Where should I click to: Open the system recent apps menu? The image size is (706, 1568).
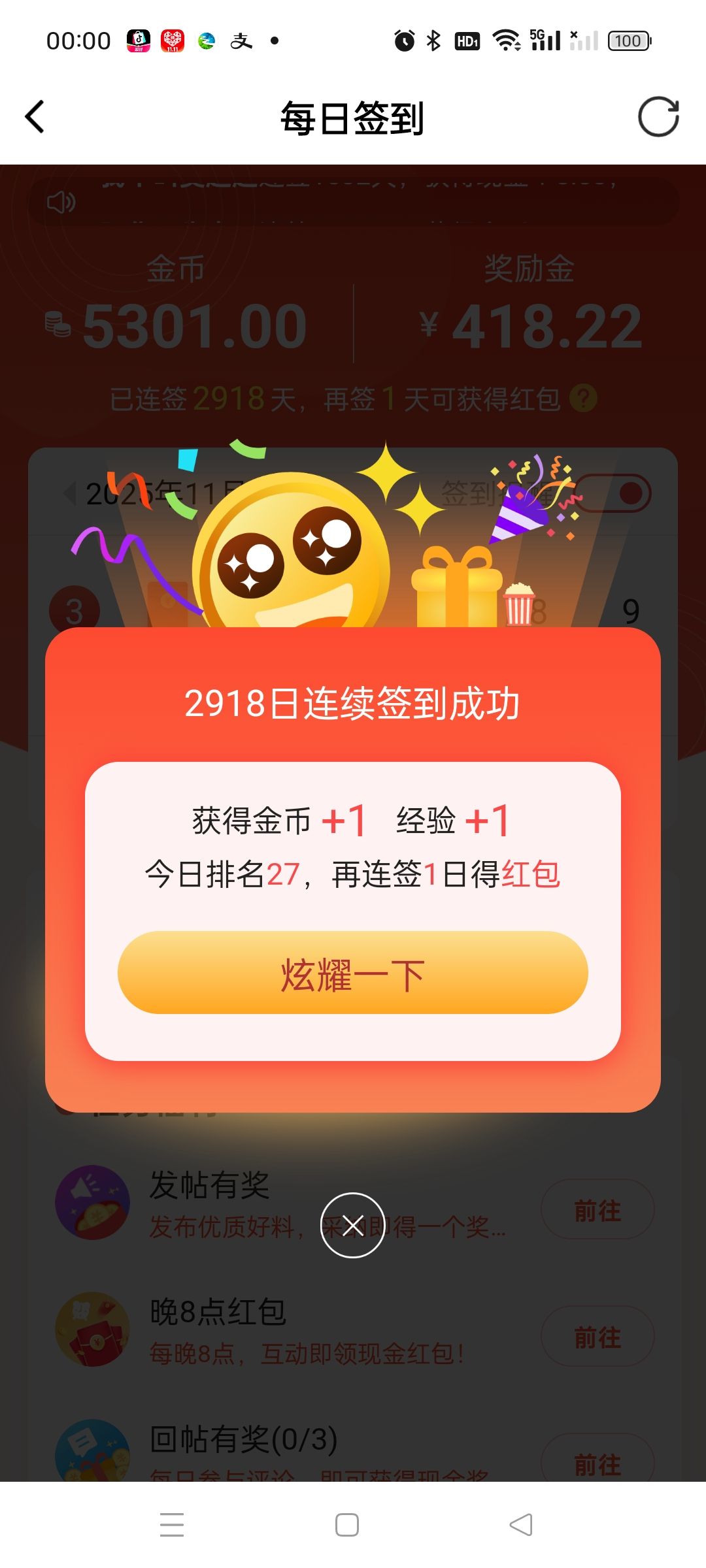pyautogui.click(x=172, y=1525)
